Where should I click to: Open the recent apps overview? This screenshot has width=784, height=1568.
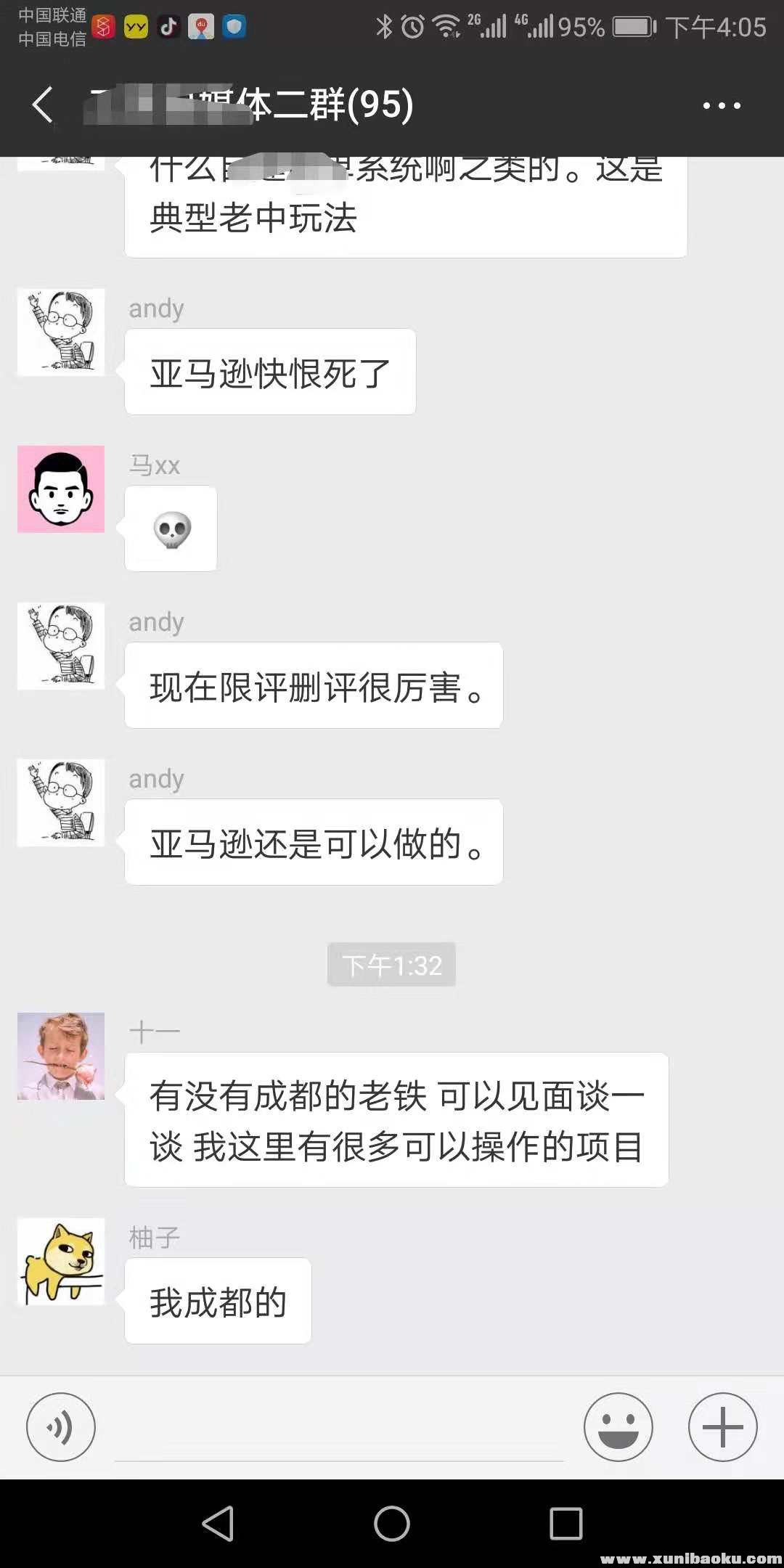click(566, 1523)
